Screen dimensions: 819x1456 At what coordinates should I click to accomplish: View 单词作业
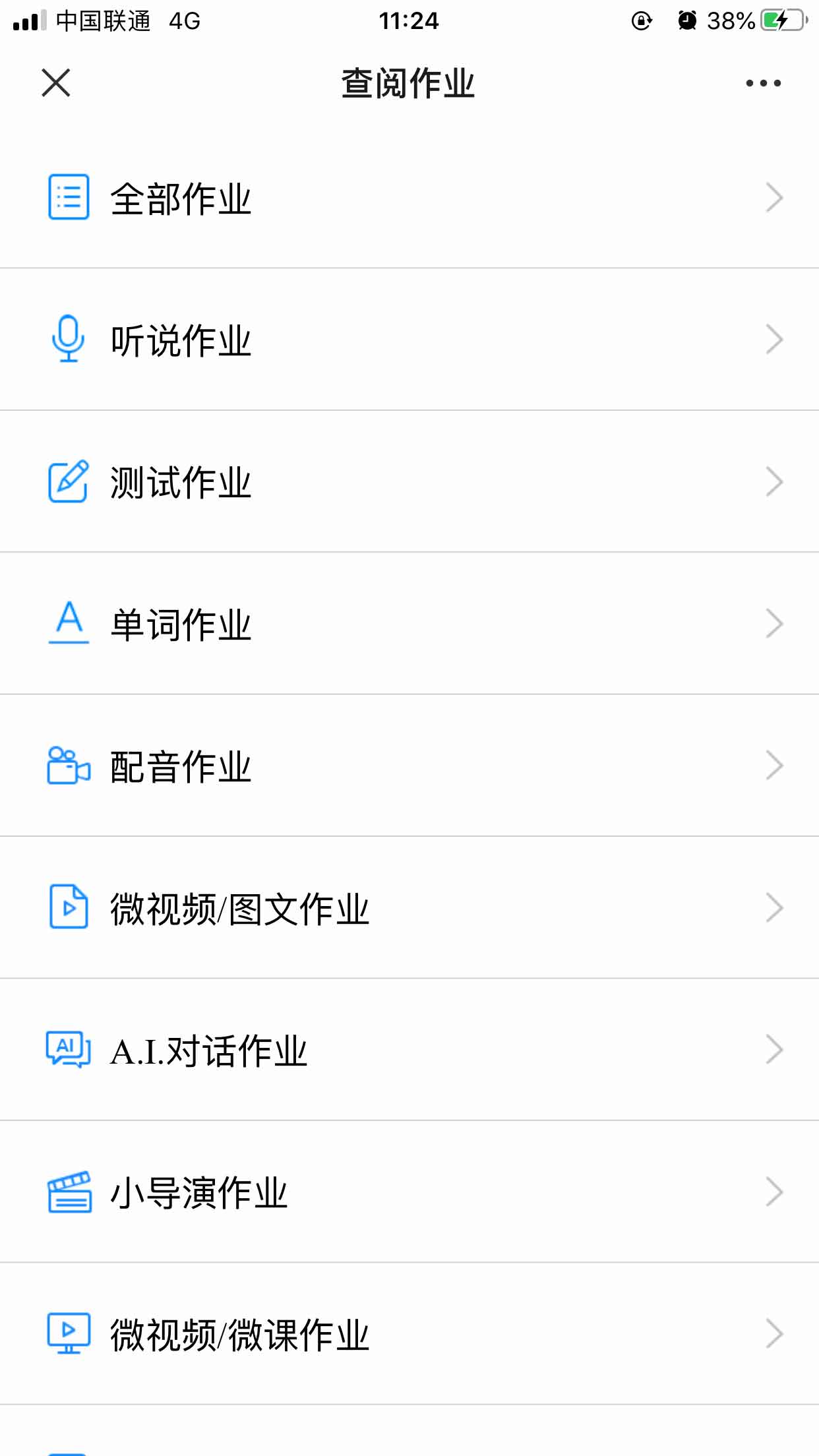point(409,624)
